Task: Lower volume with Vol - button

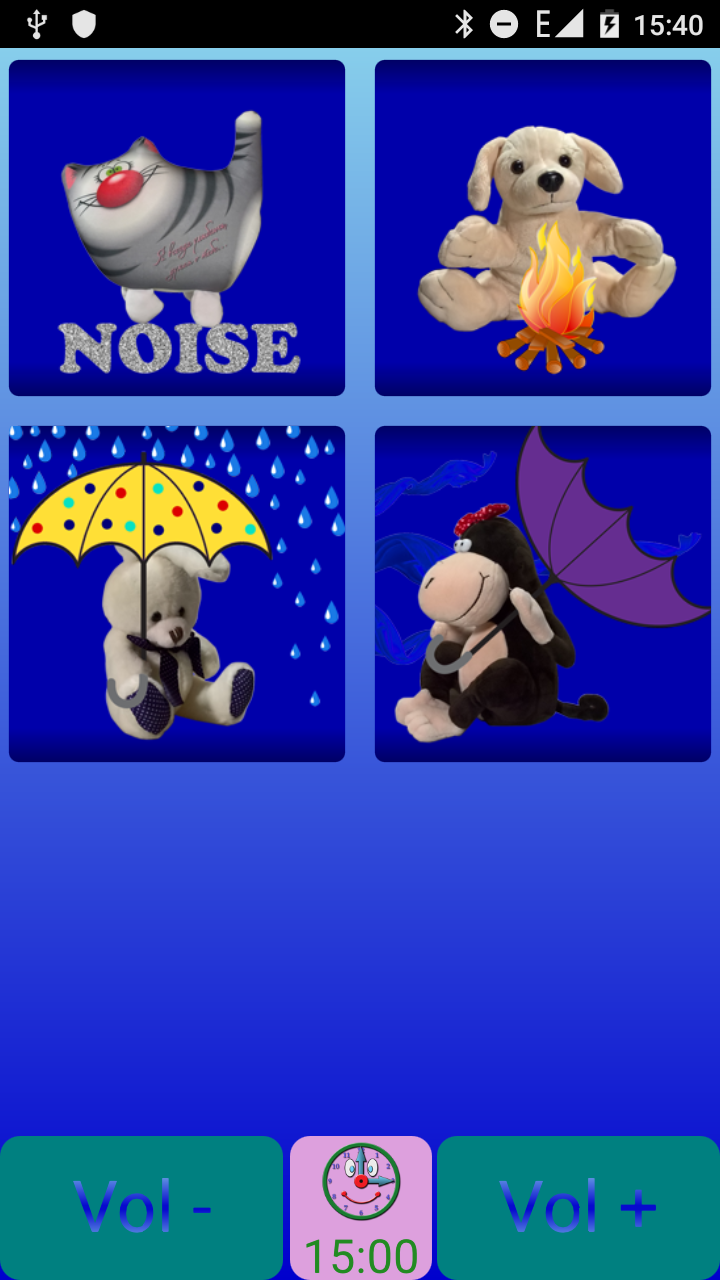Action: tap(142, 1207)
